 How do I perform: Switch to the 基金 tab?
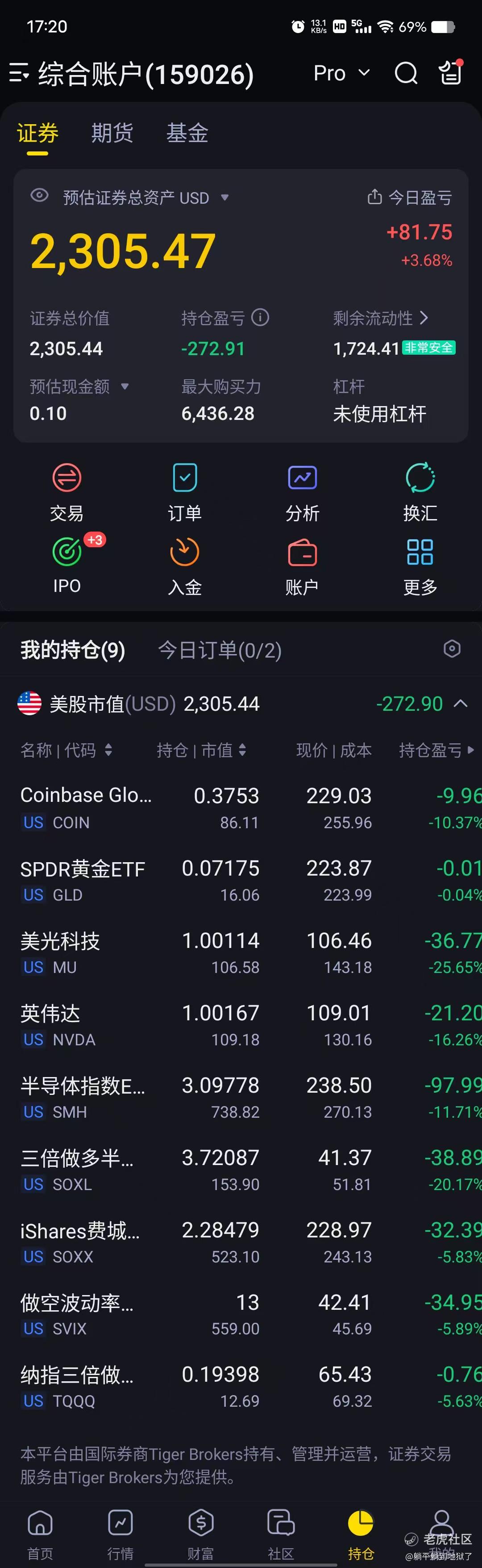[x=187, y=133]
